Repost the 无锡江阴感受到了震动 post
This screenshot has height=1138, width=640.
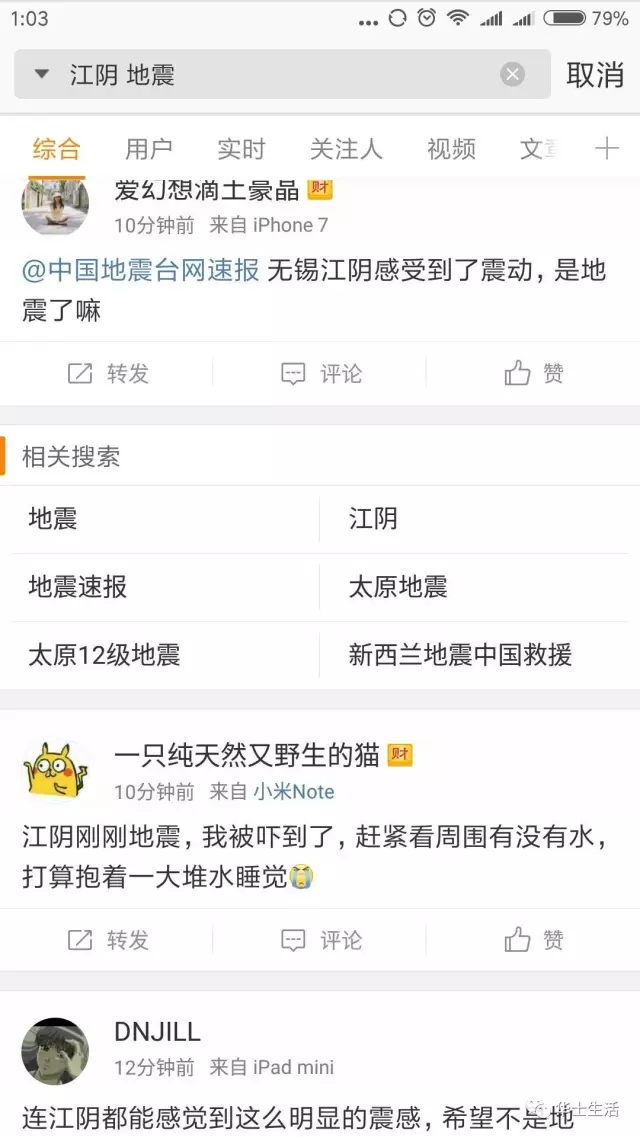(x=108, y=374)
